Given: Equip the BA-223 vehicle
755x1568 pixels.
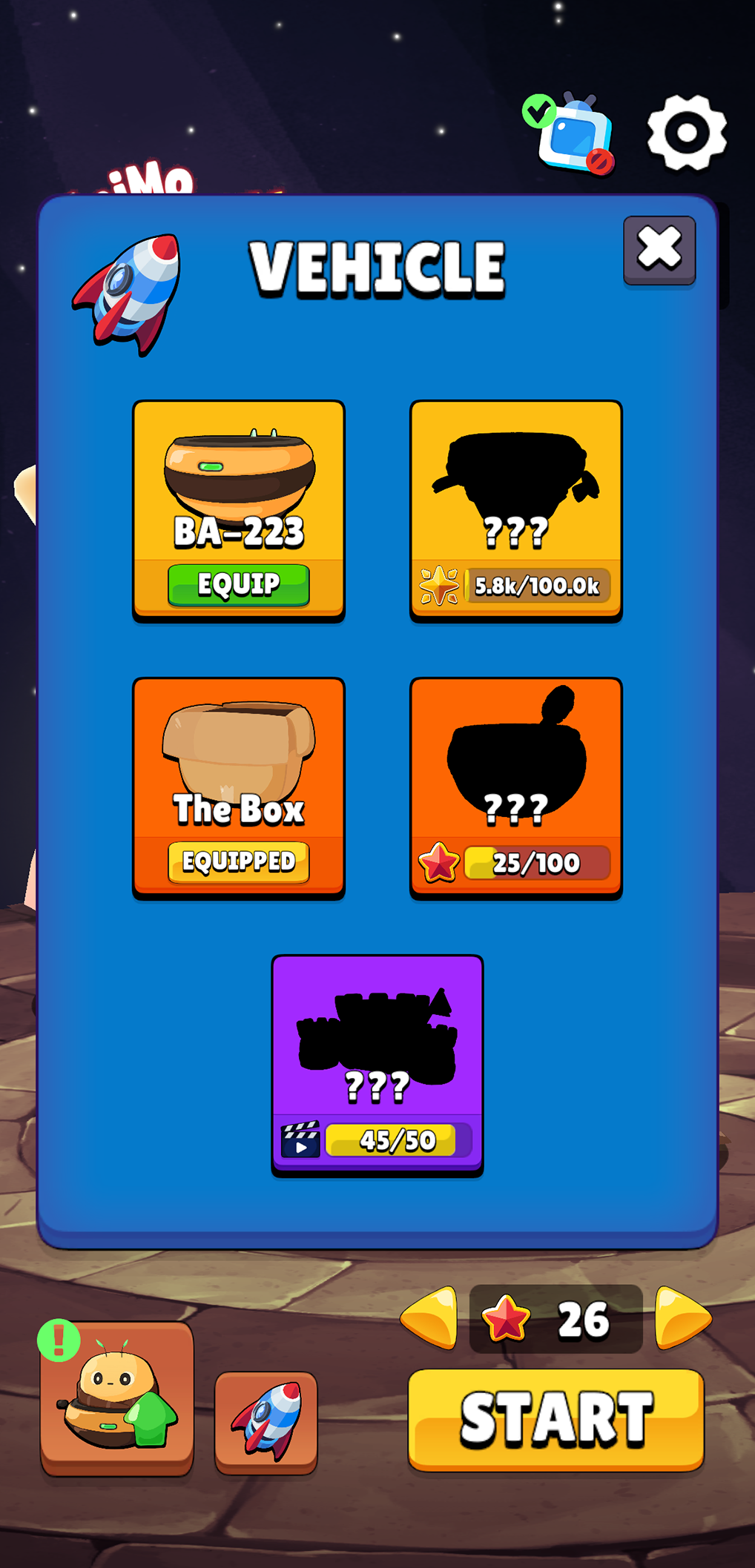Looking at the screenshot, I should [239, 585].
